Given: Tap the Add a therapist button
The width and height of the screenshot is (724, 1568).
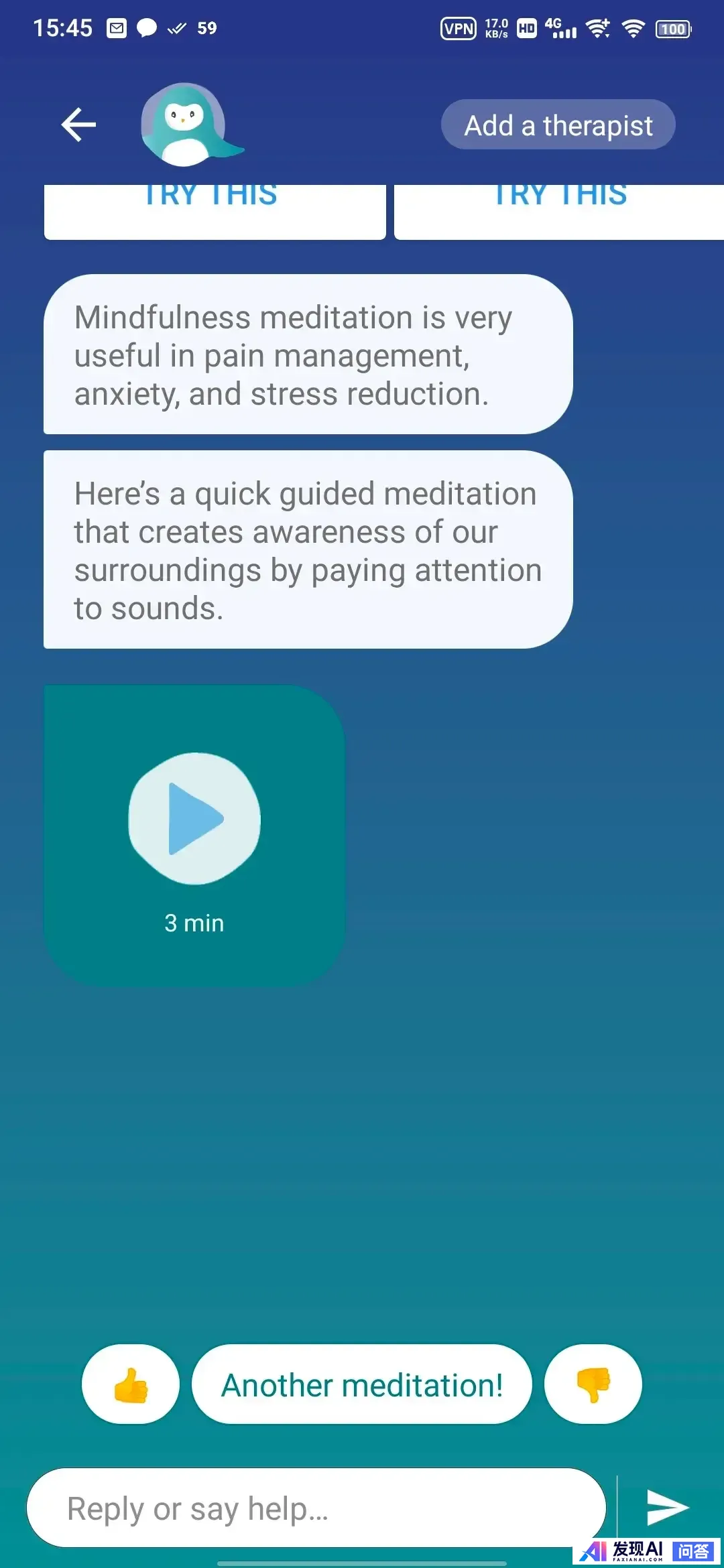Looking at the screenshot, I should pos(558,125).
